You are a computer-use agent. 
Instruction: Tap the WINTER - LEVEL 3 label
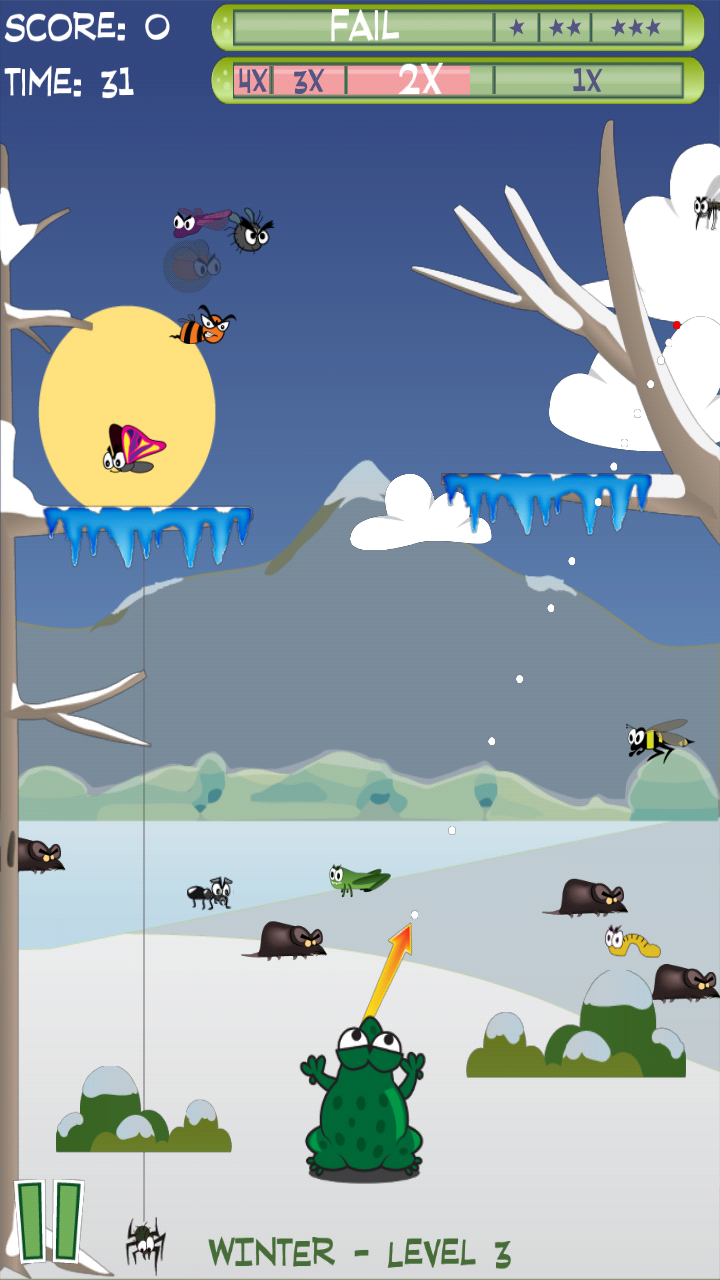(358, 1252)
